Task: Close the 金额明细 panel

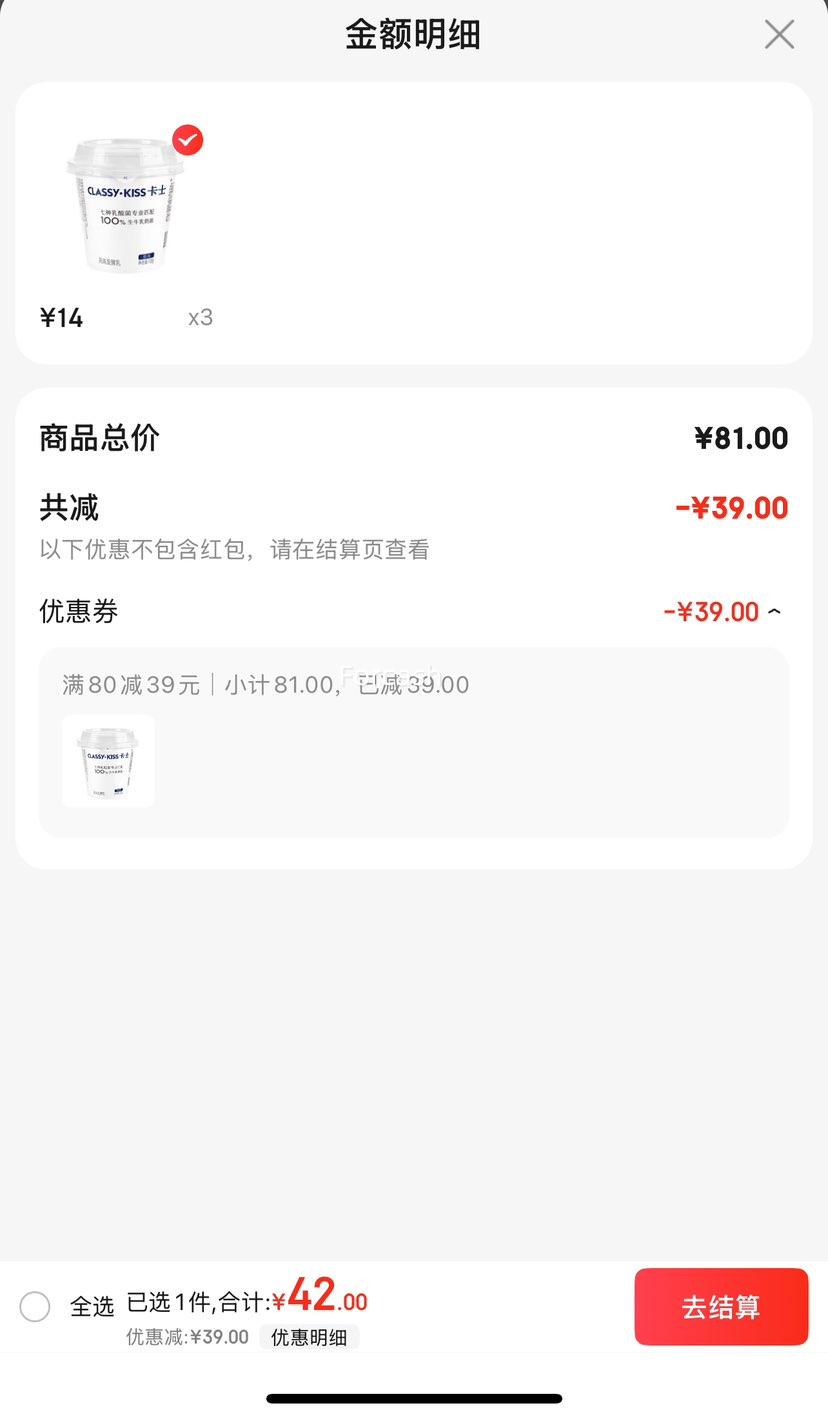Action: coord(779,35)
